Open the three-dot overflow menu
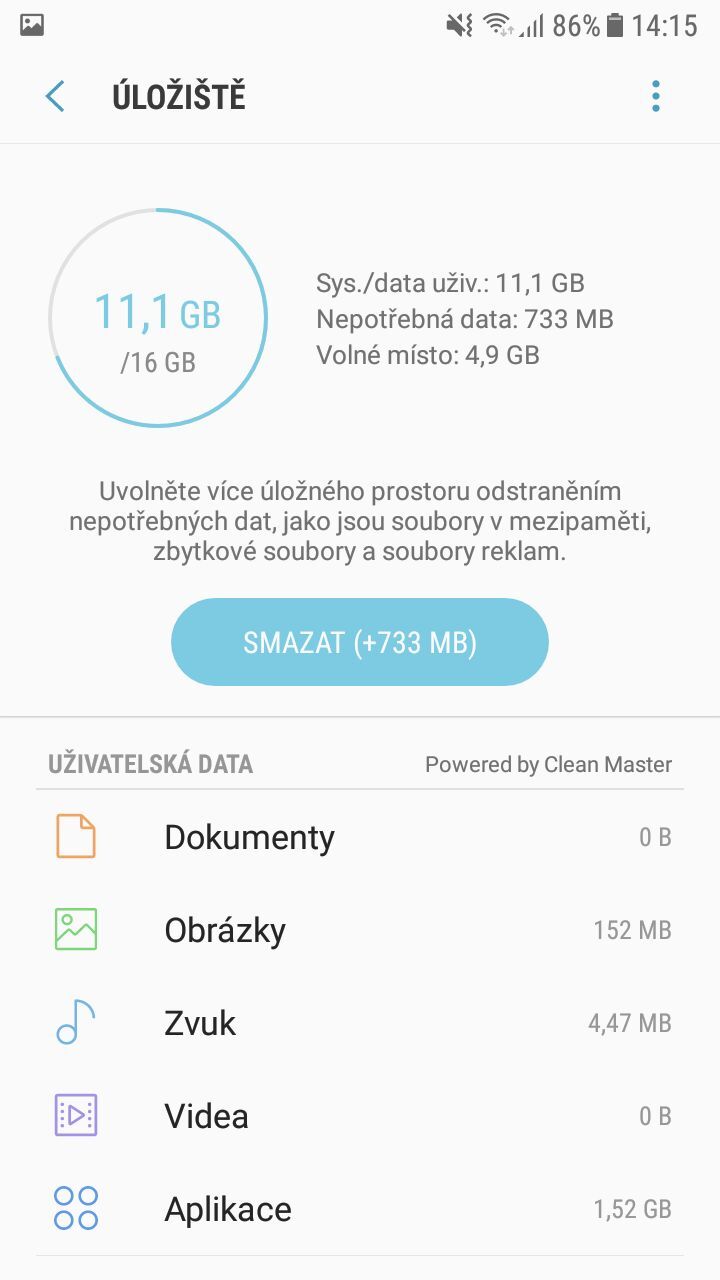The image size is (720, 1280). click(x=655, y=96)
